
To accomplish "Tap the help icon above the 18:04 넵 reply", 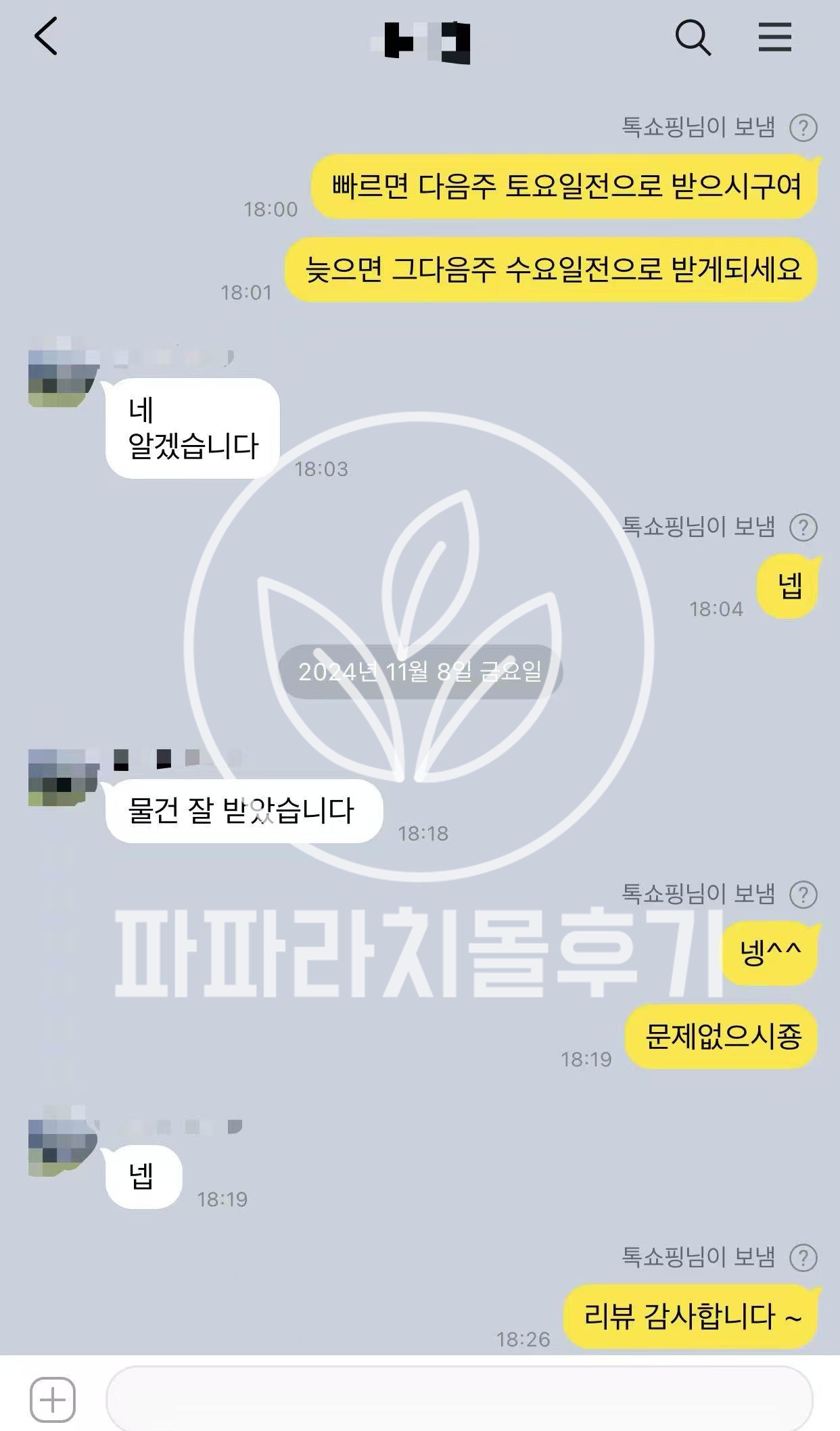I will (803, 527).
